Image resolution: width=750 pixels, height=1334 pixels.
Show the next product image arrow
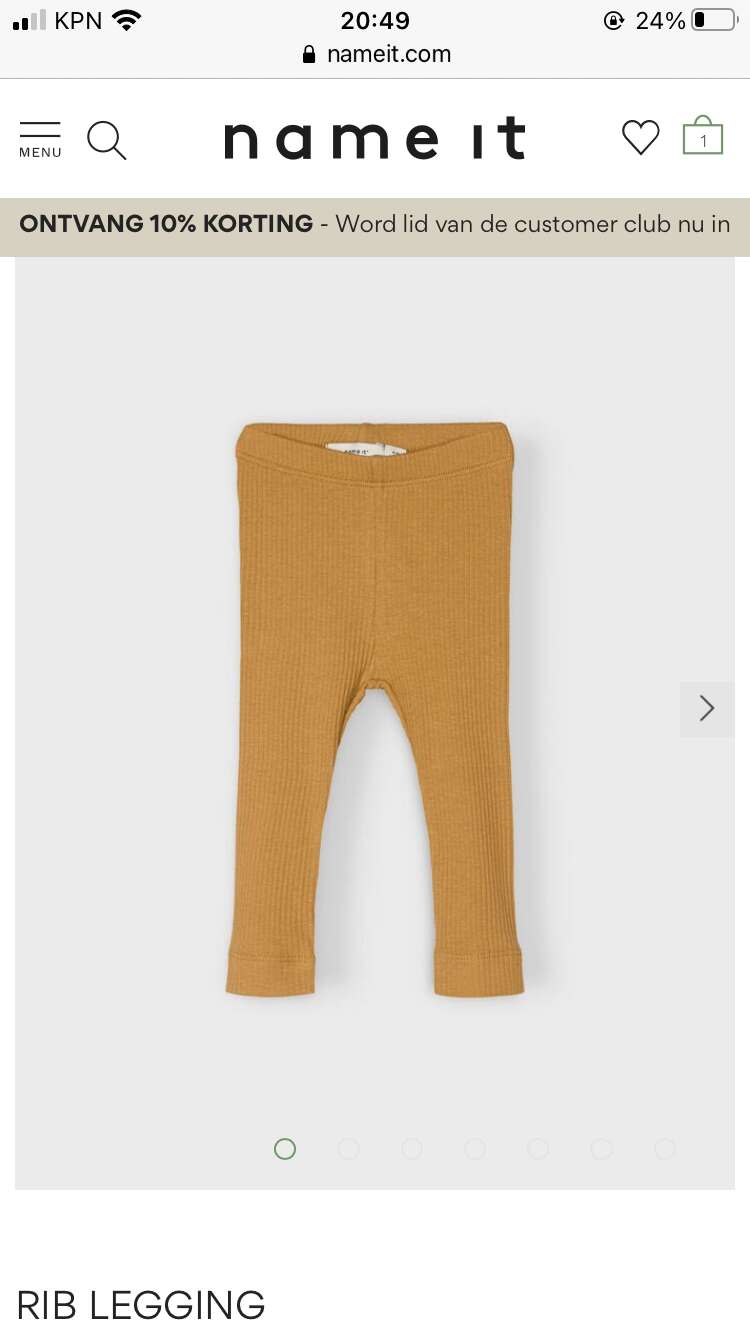(x=707, y=709)
